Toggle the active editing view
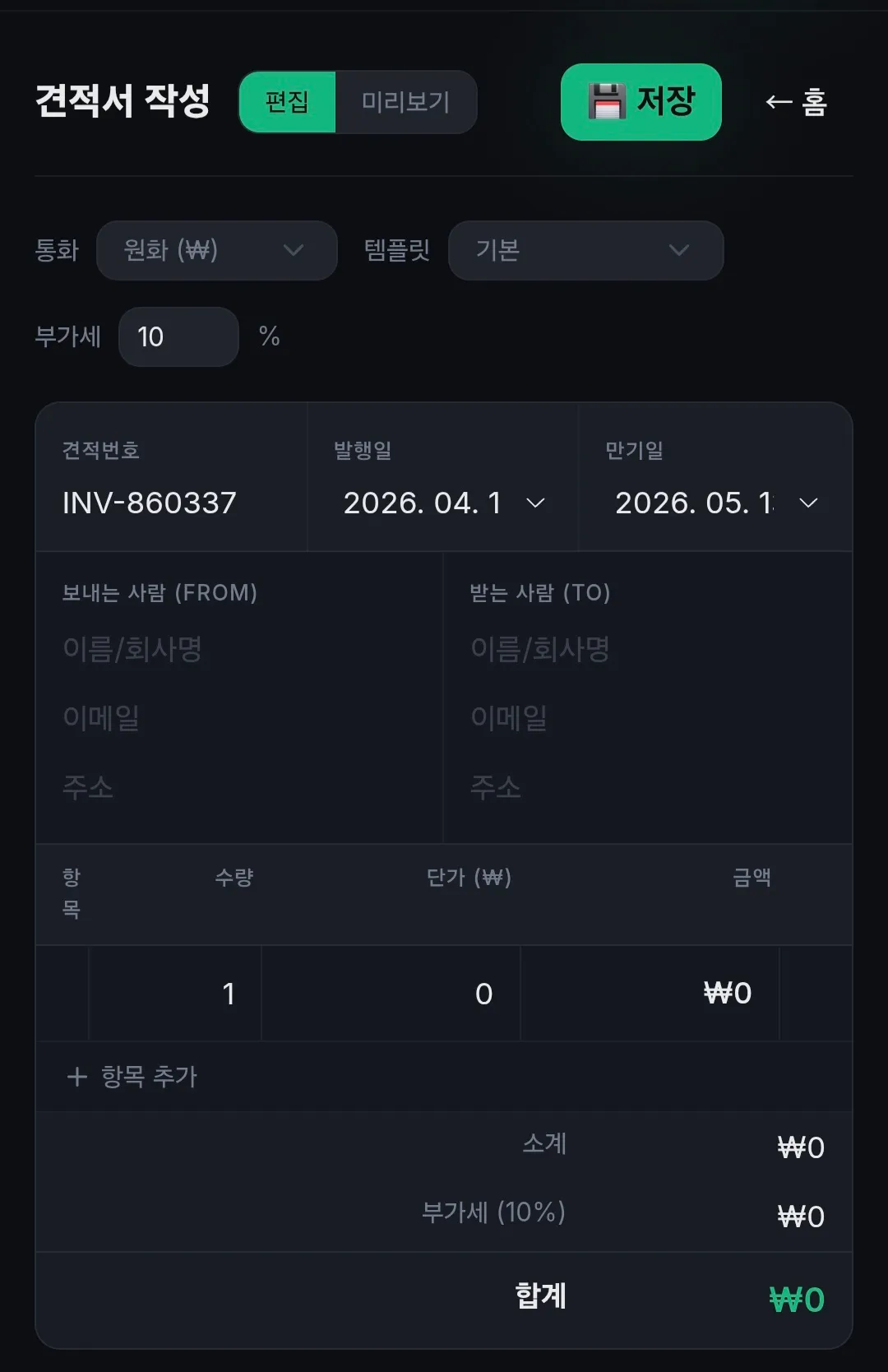Viewport: 888px width, 1372px height. (287, 101)
